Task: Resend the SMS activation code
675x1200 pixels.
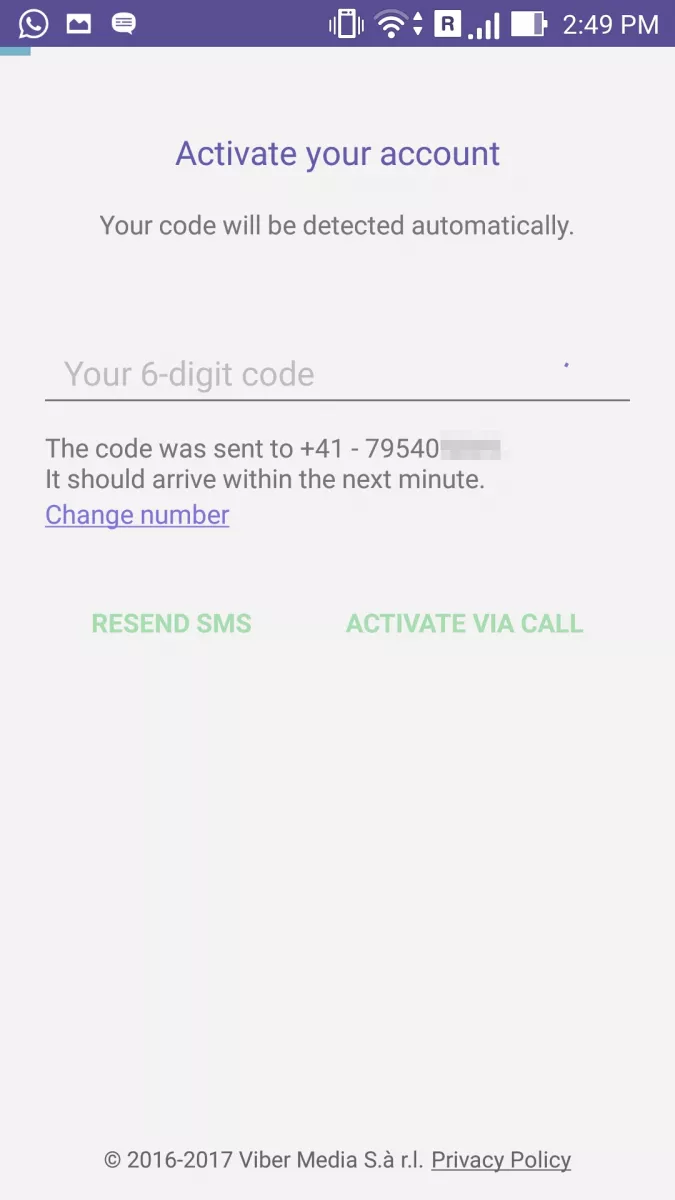Action: coord(171,623)
